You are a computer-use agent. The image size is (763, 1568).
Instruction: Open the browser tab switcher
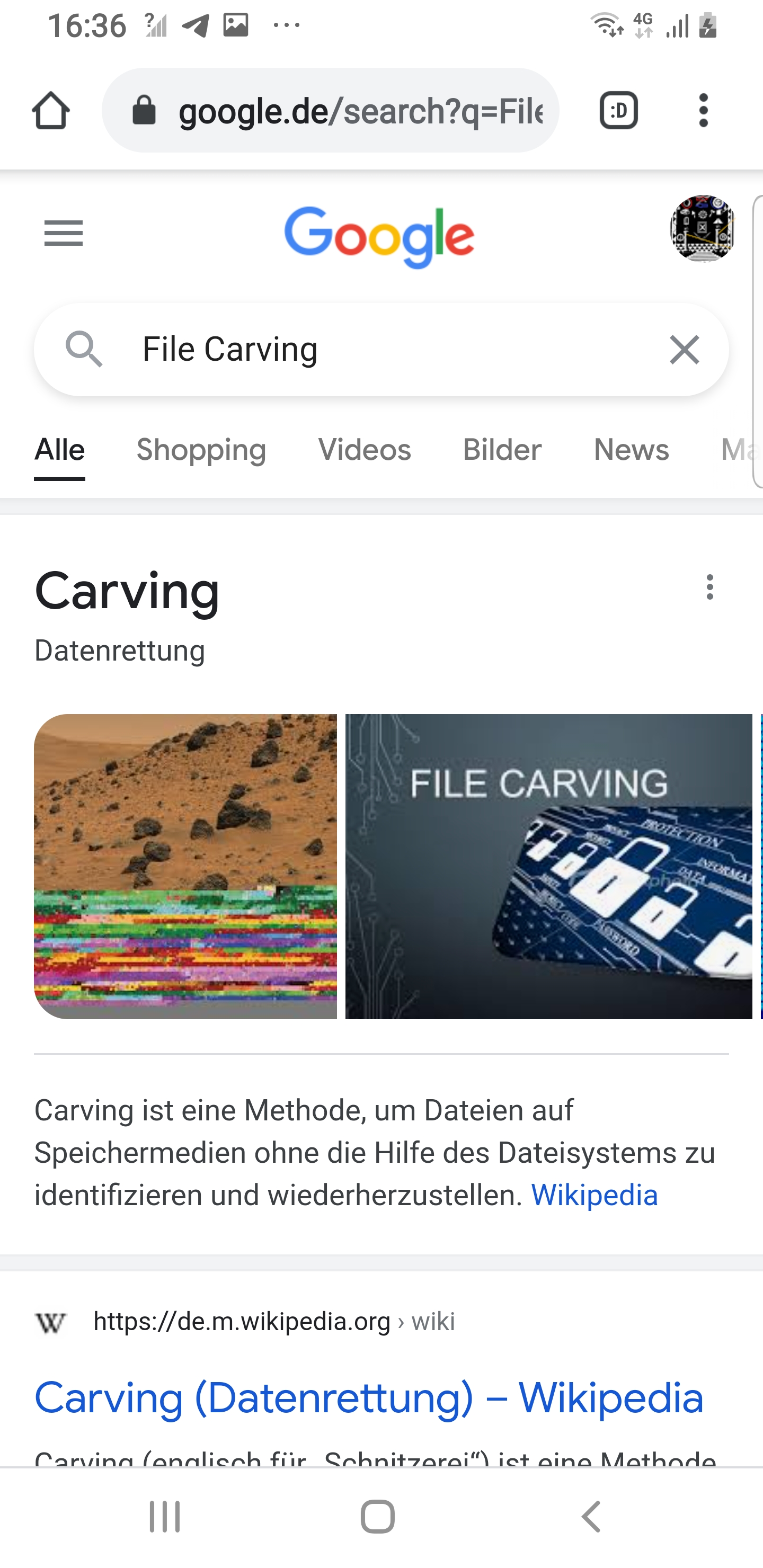[618, 111]
